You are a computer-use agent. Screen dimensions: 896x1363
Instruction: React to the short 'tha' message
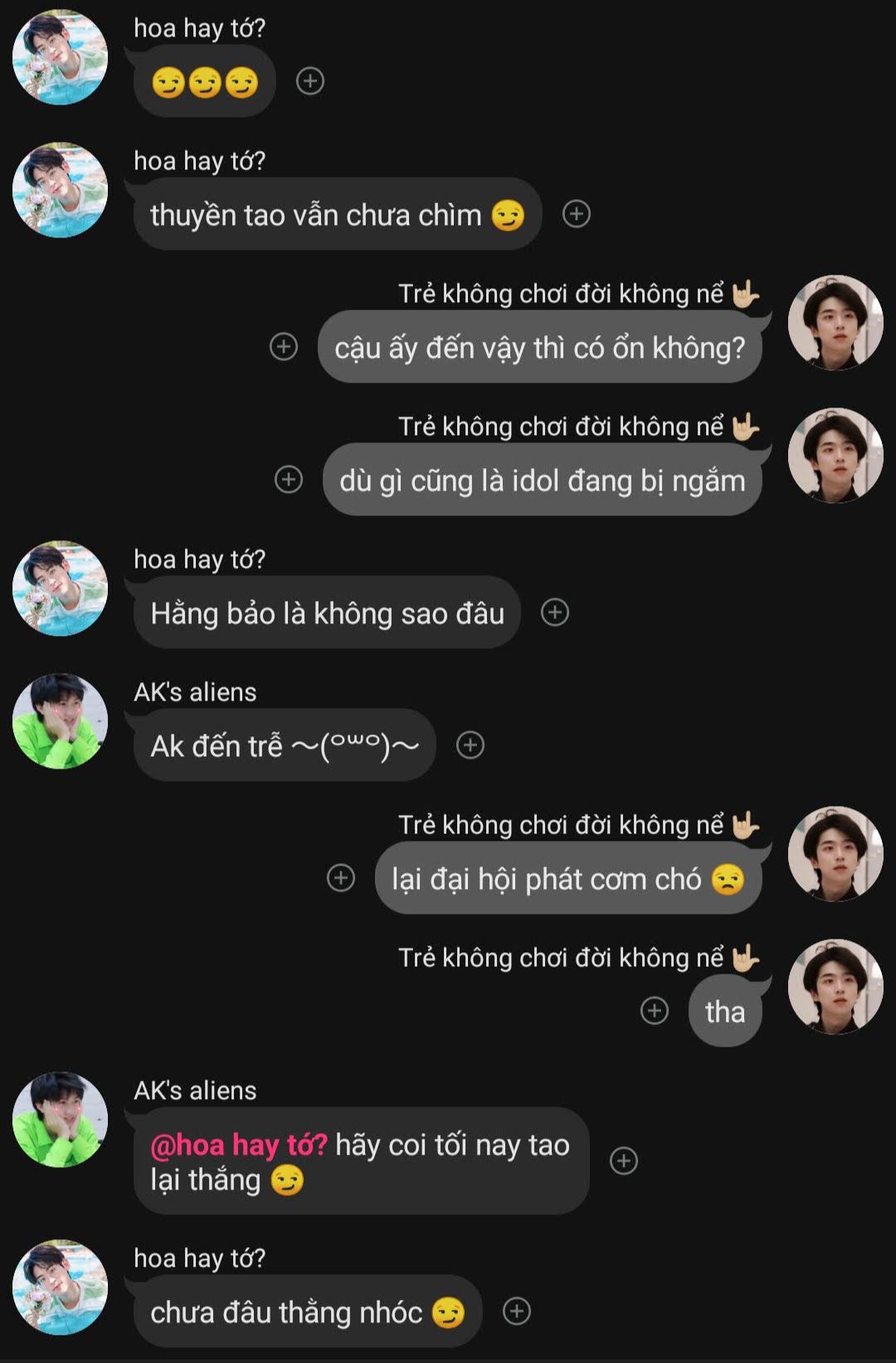(655, 1010)
